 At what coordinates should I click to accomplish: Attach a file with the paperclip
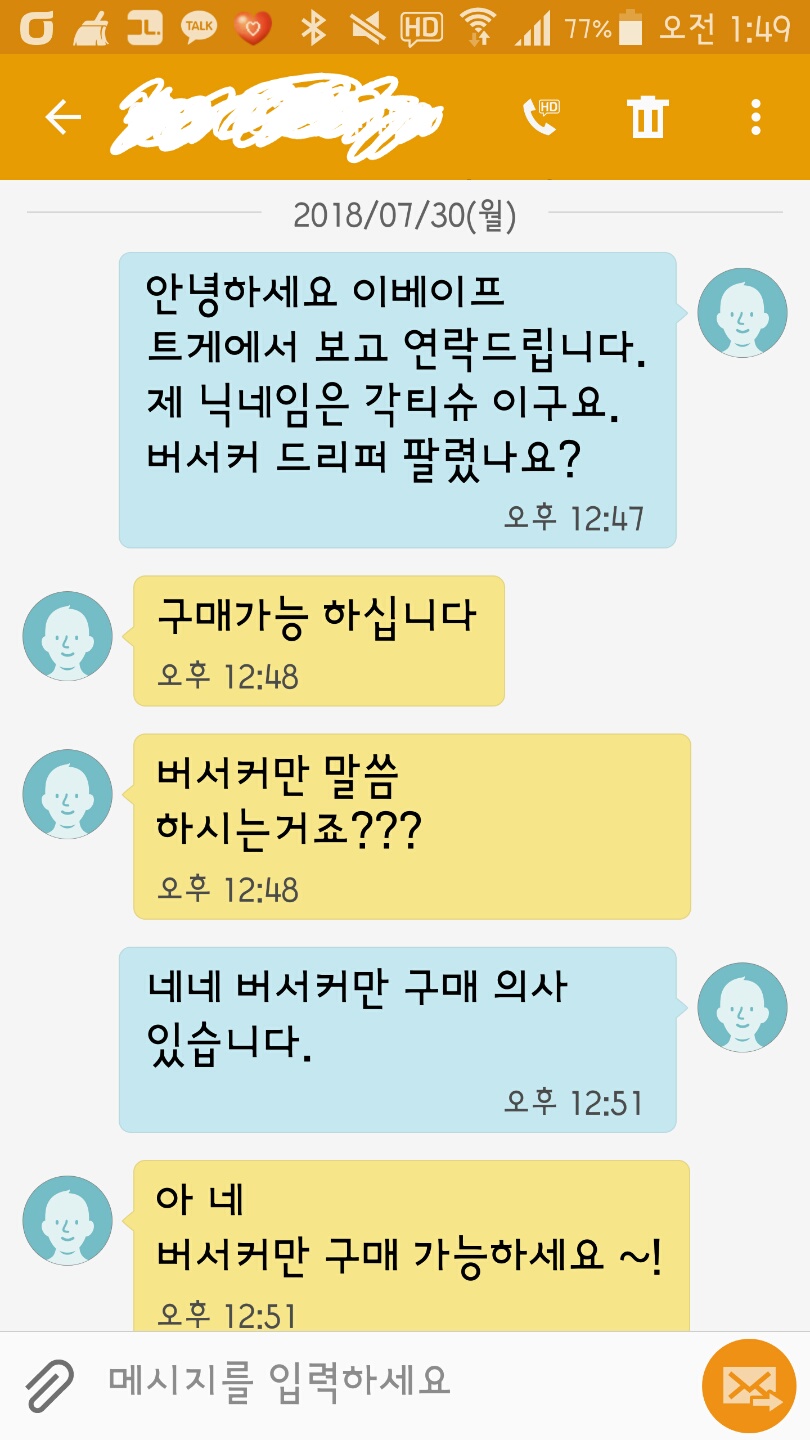pyautogui.click(x=50, y=1385)
